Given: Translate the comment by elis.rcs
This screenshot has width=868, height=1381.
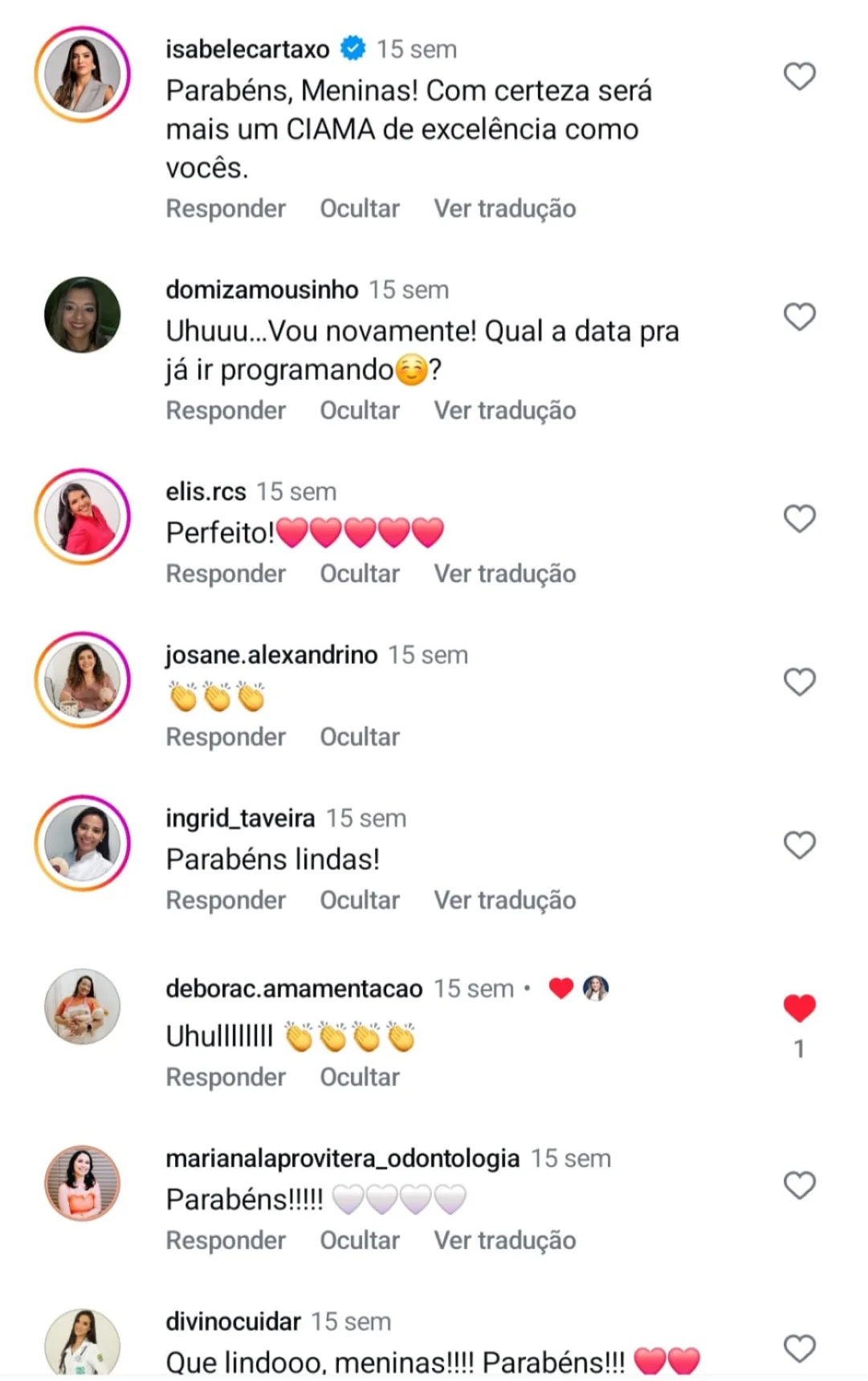Looking at the screenshot, I should [505, 574].
